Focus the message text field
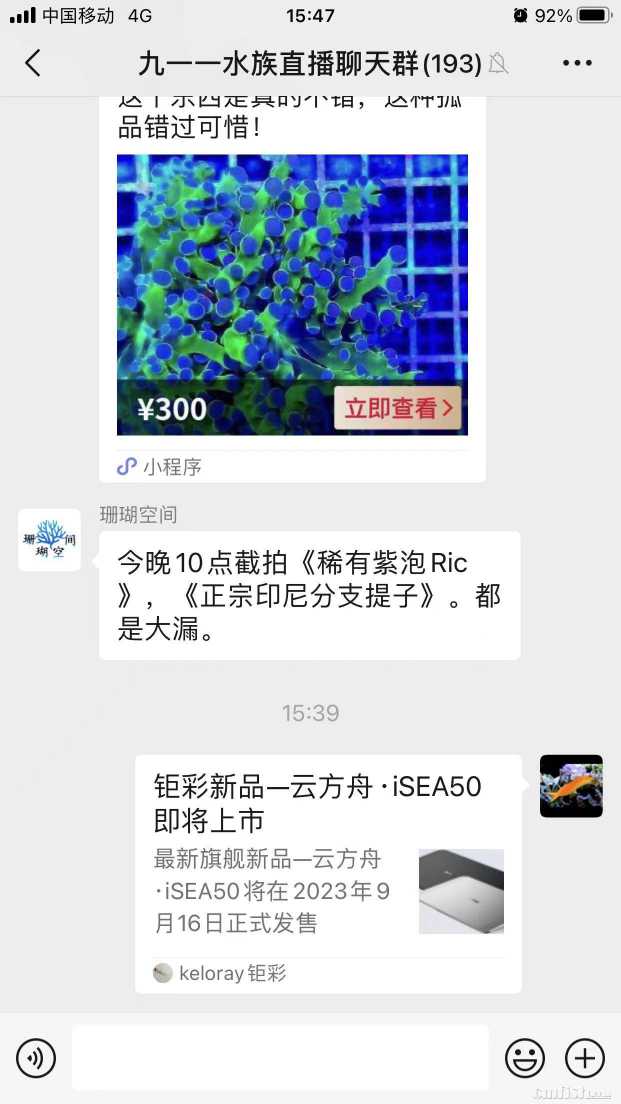The width and height of the screenshot is (621, 1104). pos(280,1057)
